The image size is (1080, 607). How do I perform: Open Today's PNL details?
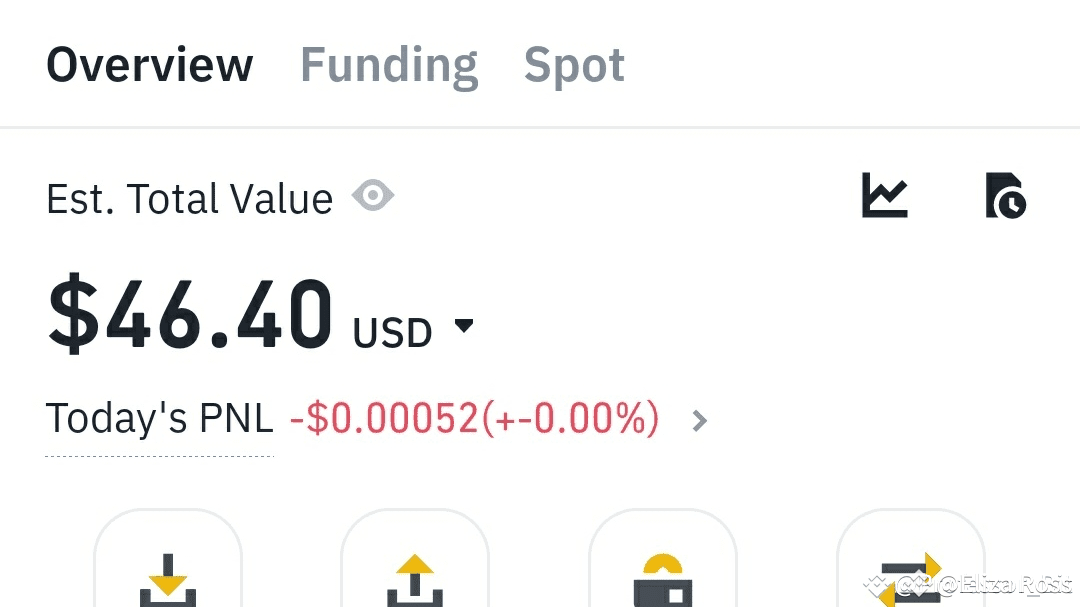pos(700,421)
